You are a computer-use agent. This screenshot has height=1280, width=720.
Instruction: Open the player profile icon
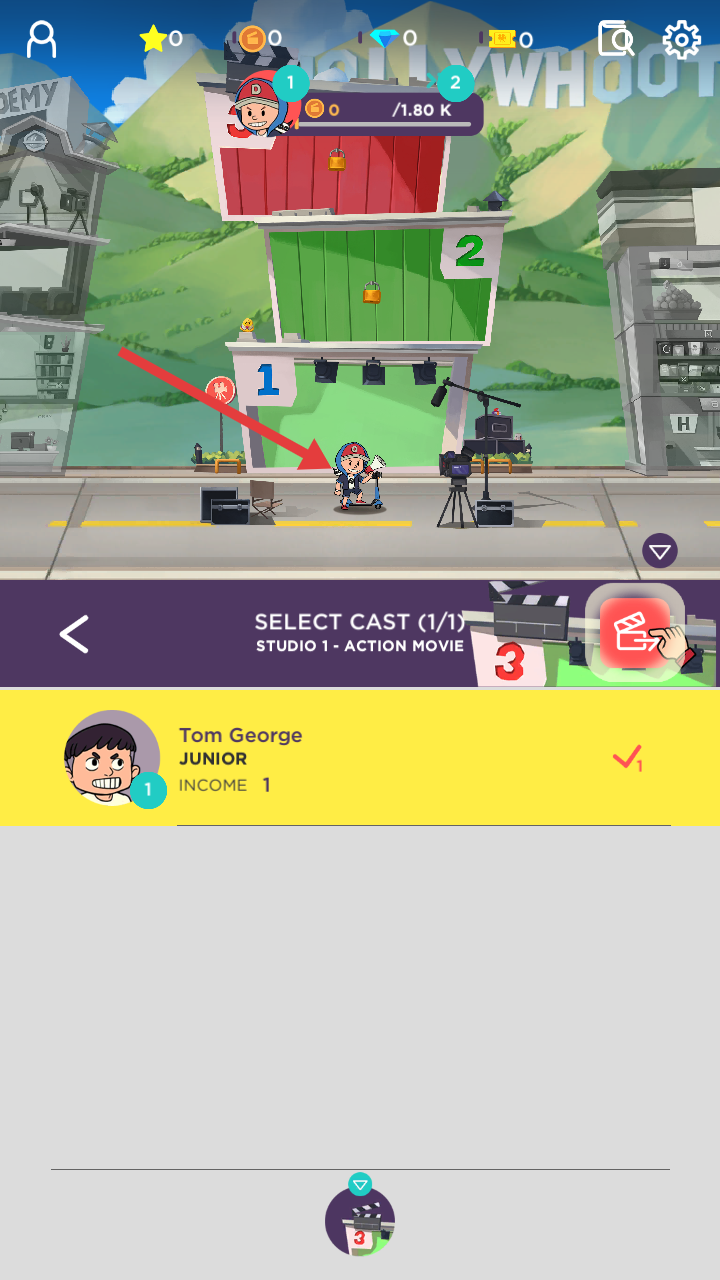pyautogui.click(x=41, y=39)
